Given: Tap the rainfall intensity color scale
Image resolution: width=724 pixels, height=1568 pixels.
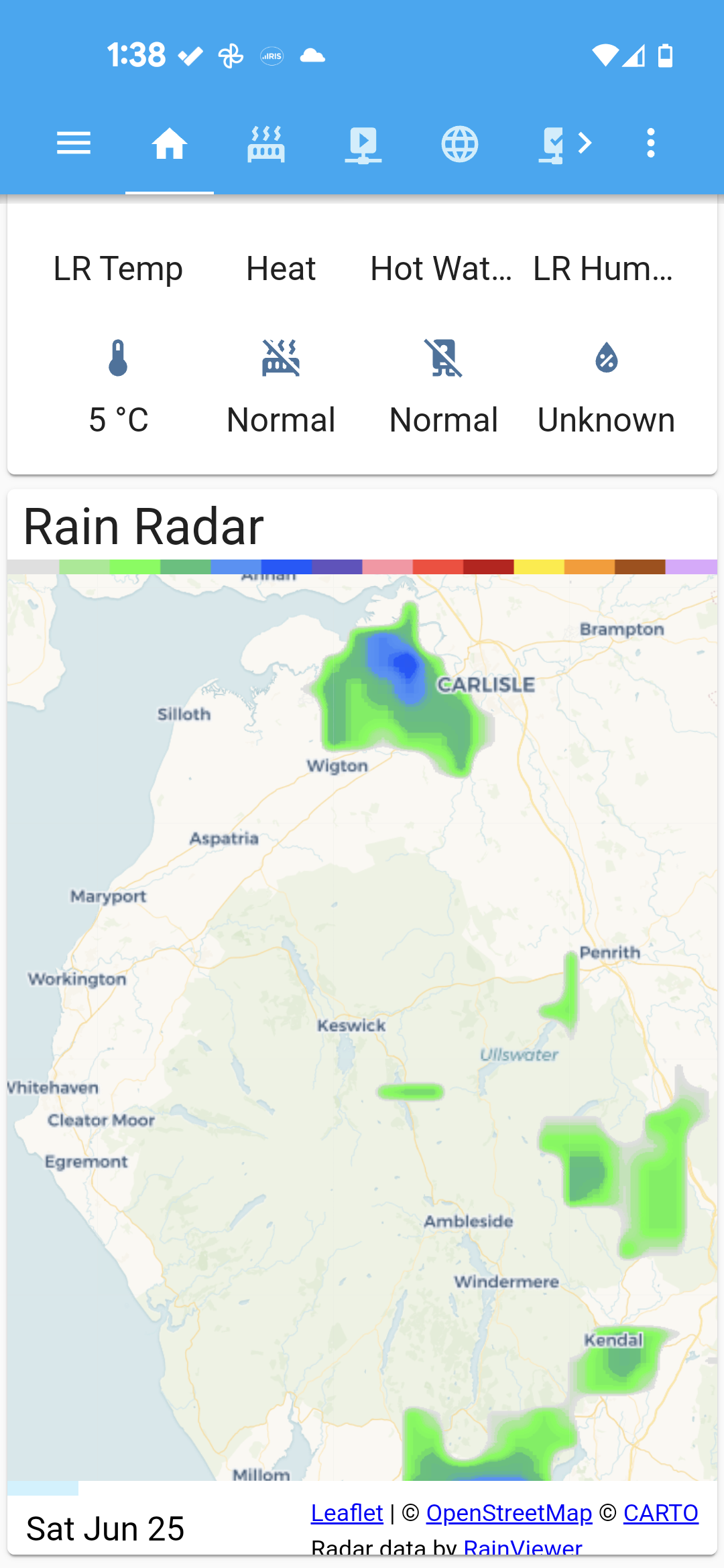Looking at the screenshot, I should click(362, 566).
